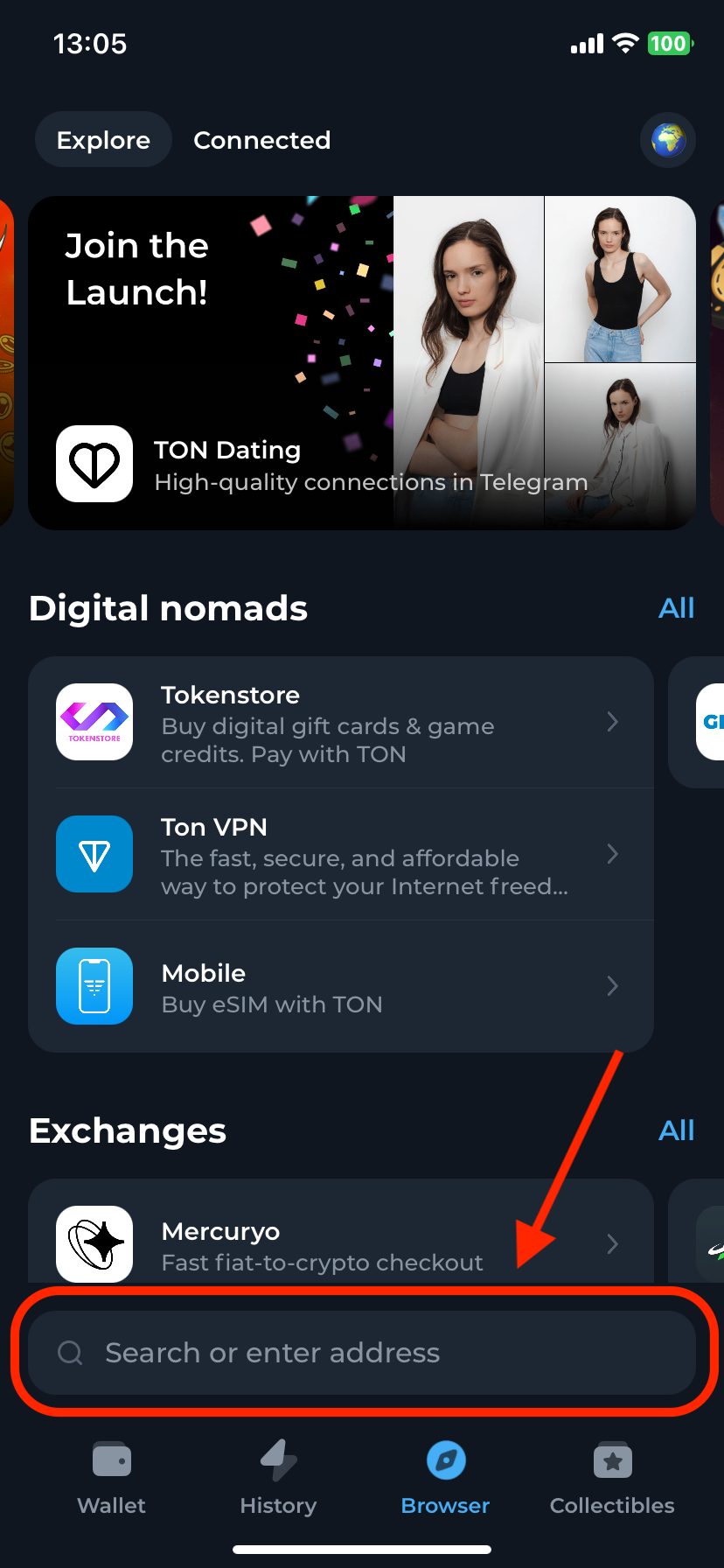
Task: Tap the Search or enter address field
Action: [361, 1353]
